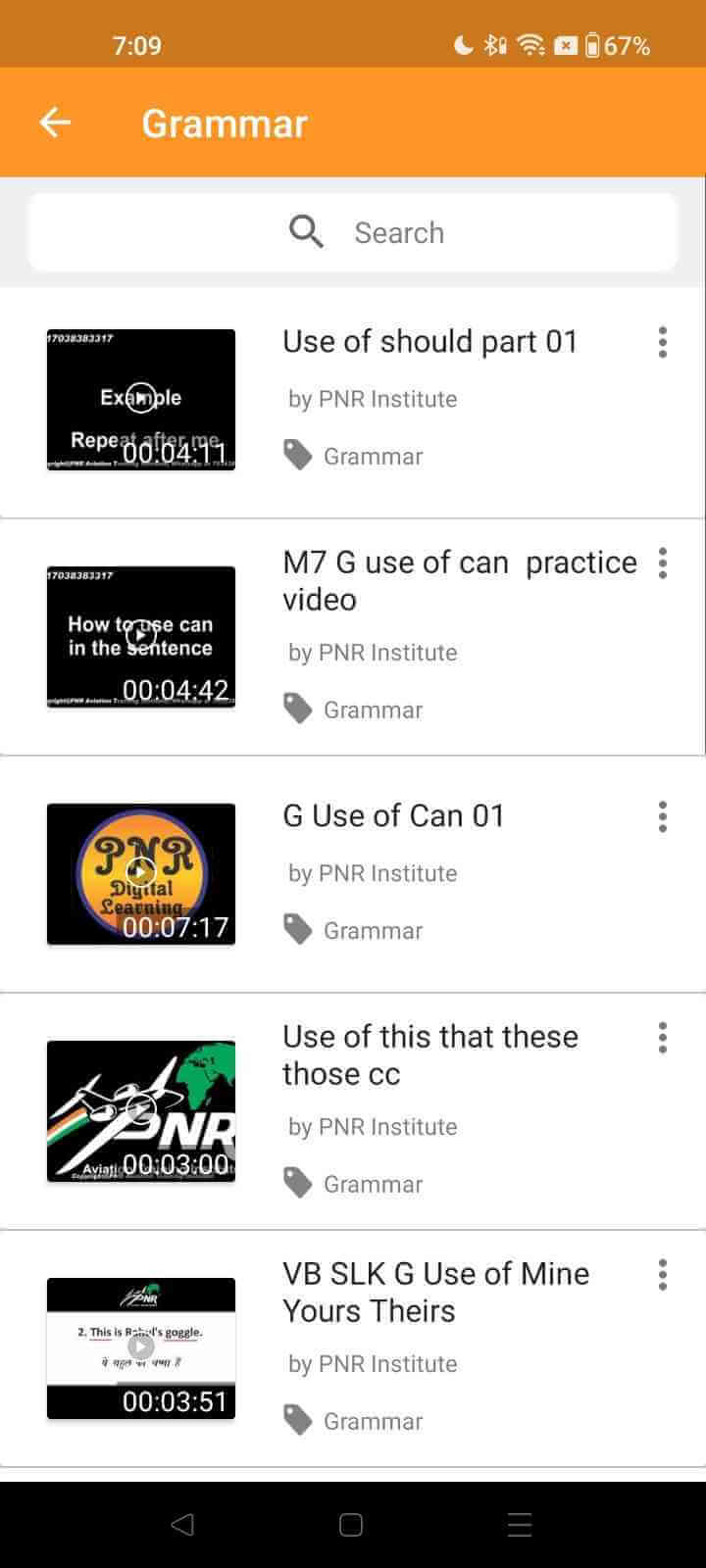Go to the system home screen
706x1568 pixels.
(x=351, y=1524)
